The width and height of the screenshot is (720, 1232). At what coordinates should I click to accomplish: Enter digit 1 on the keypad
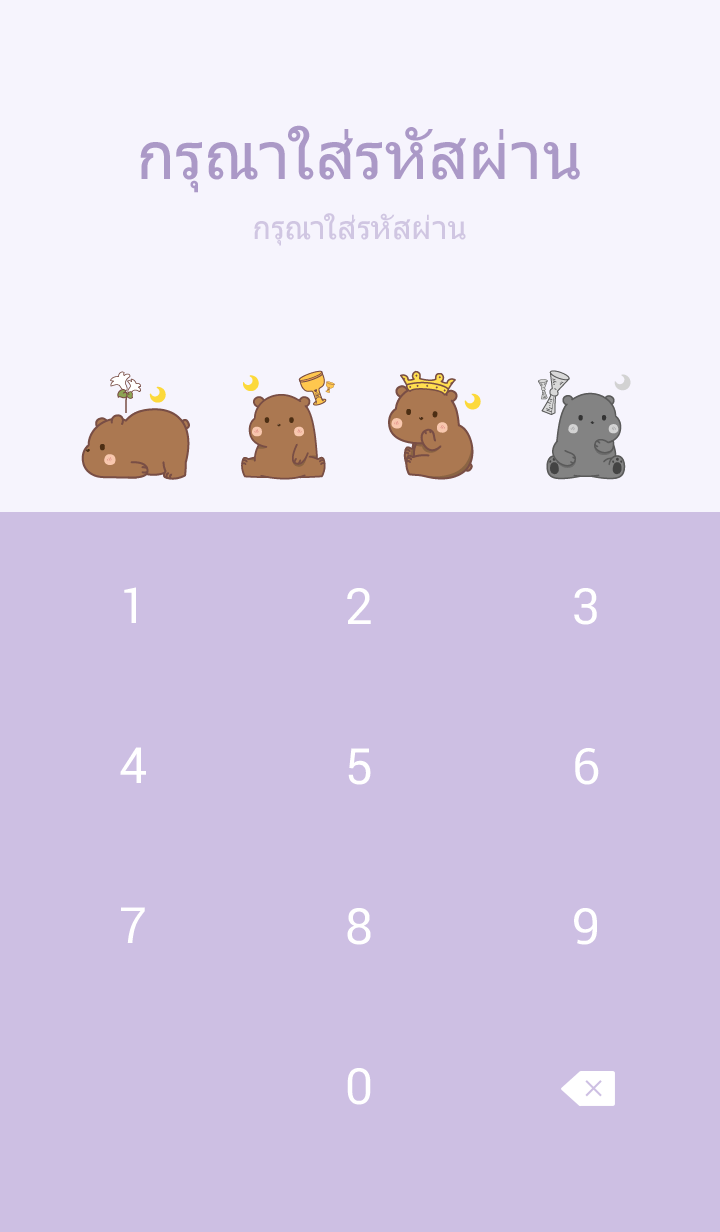pos(133,606)
